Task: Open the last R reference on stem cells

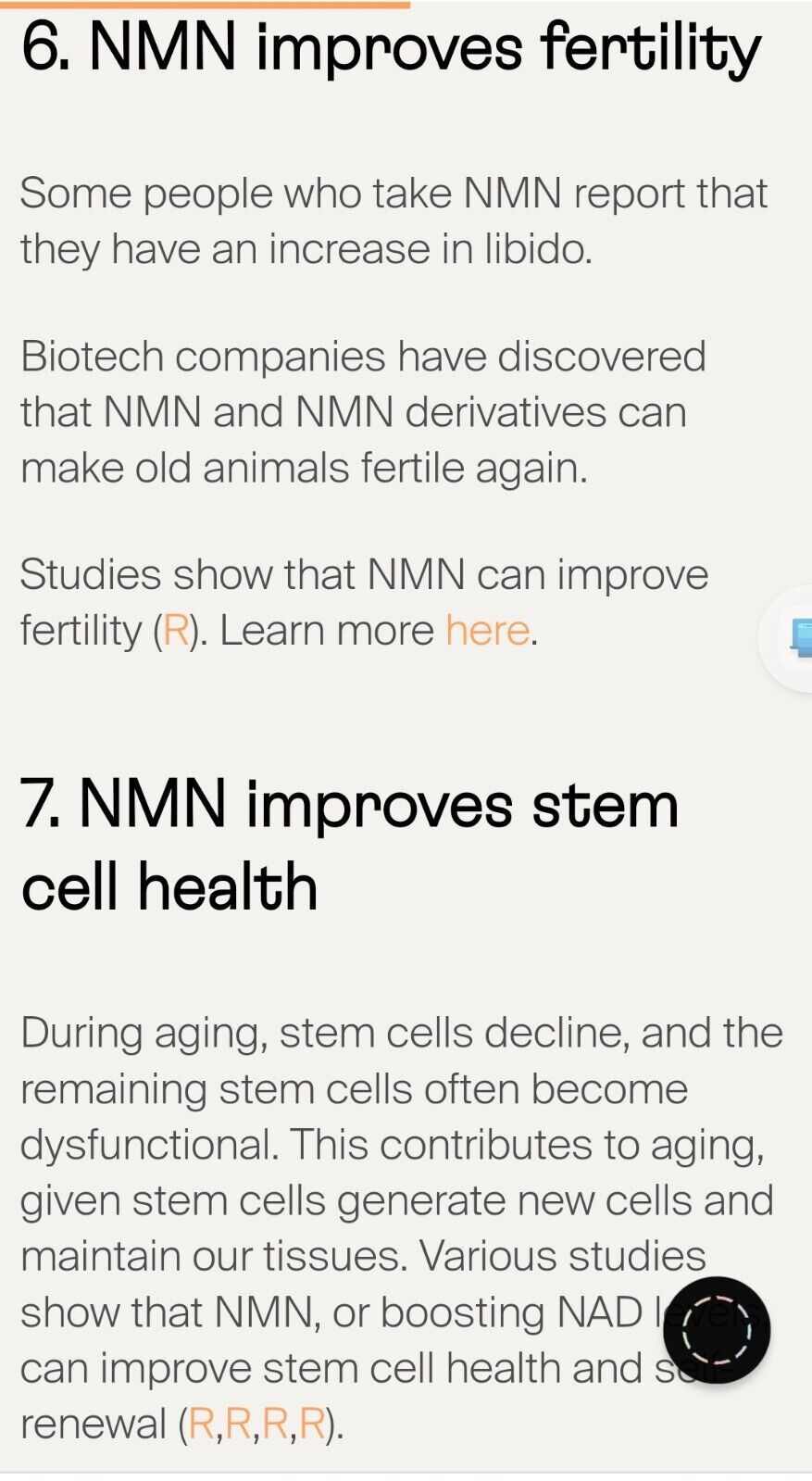Action: [x=312, y=1424]
